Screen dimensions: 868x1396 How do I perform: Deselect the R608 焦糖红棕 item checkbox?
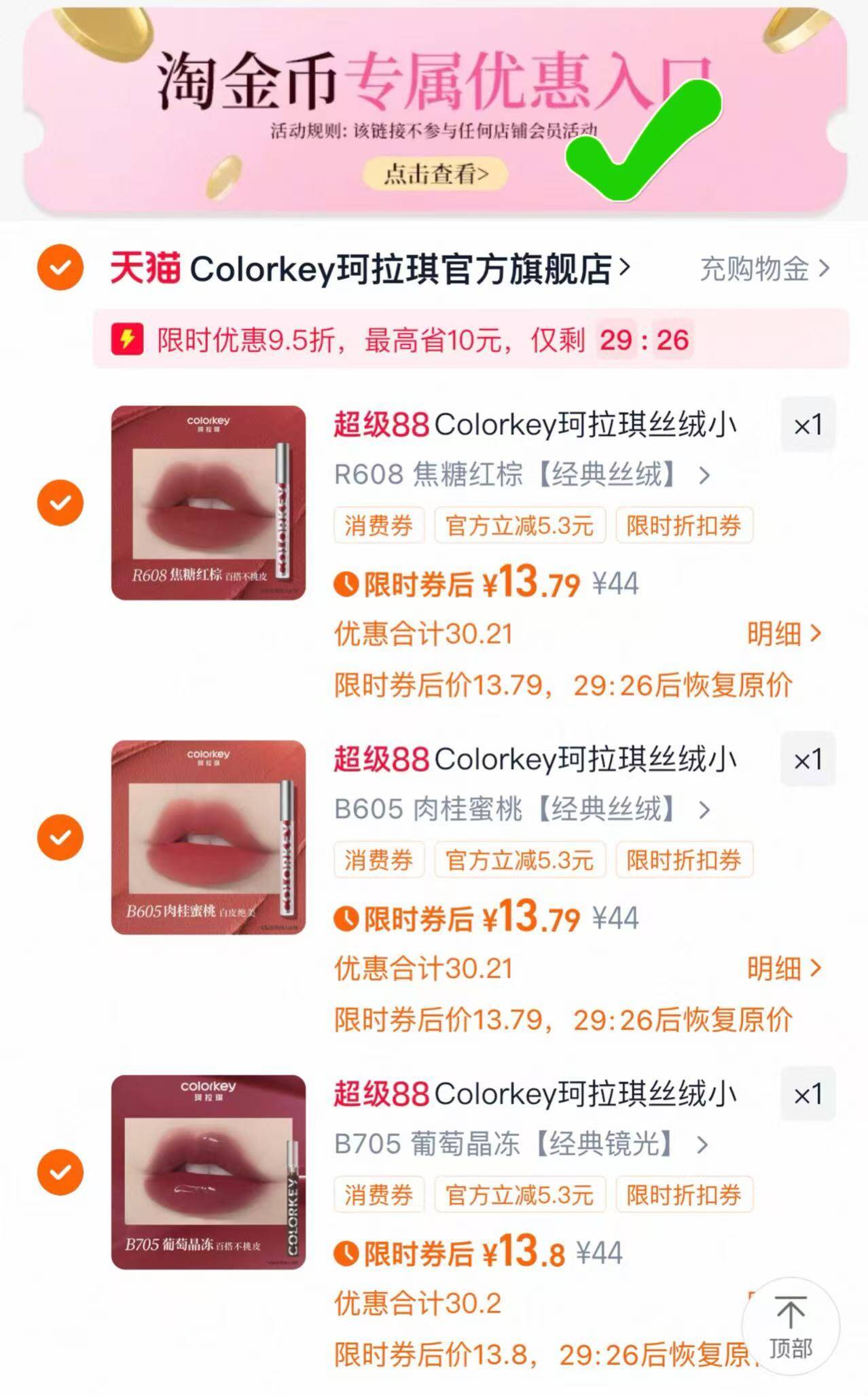[60, 503]
